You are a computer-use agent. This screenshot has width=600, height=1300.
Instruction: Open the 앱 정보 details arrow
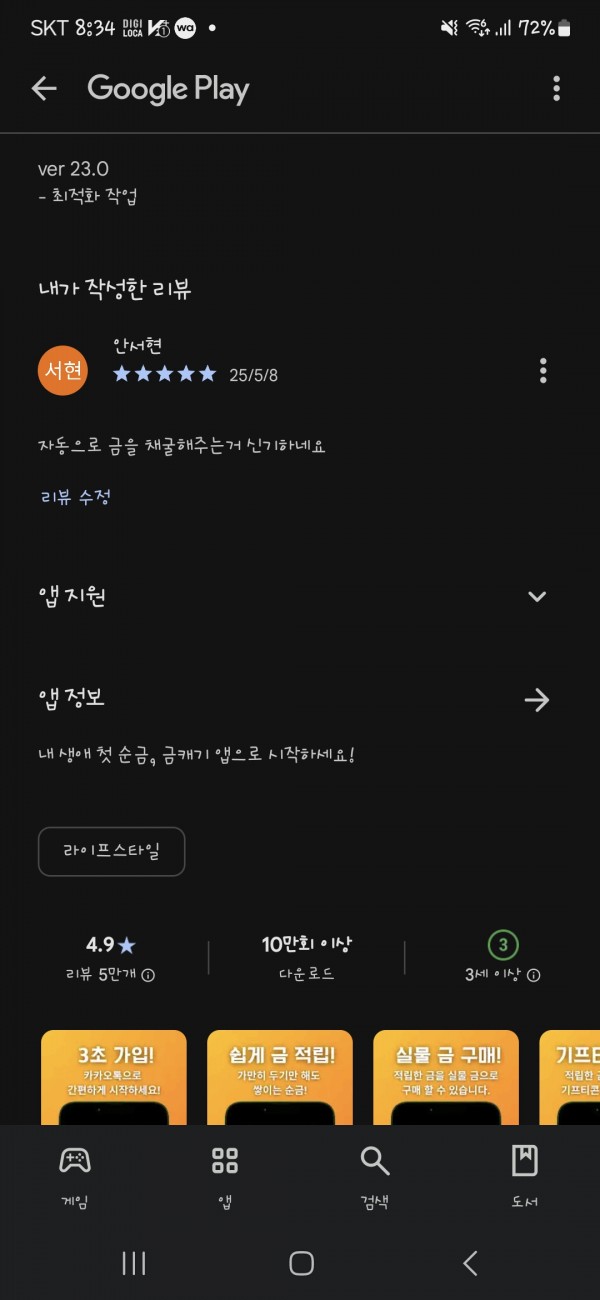pyautogui.click(x=537, y=700)
